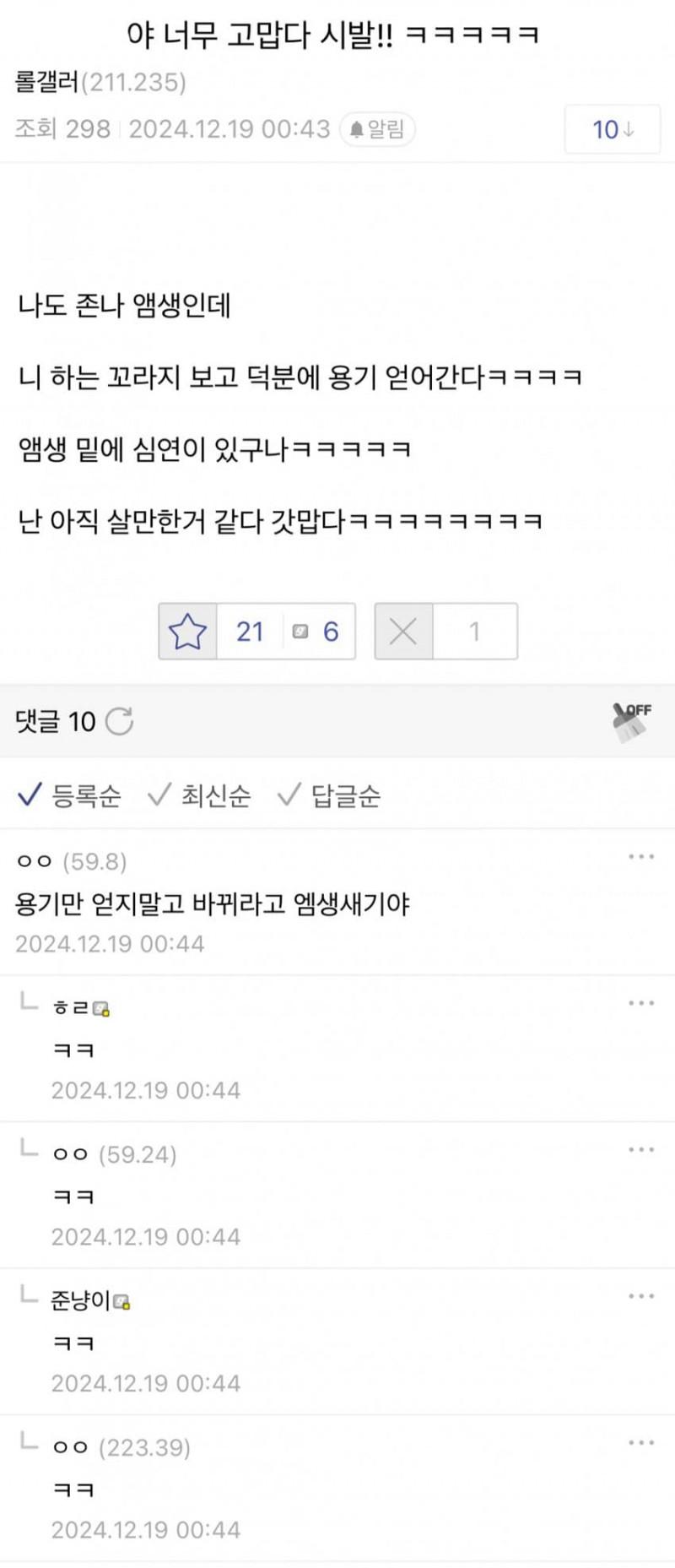Open options for ㅎㄹ's reply
675x1568 pixels.
coord(641,1003)
